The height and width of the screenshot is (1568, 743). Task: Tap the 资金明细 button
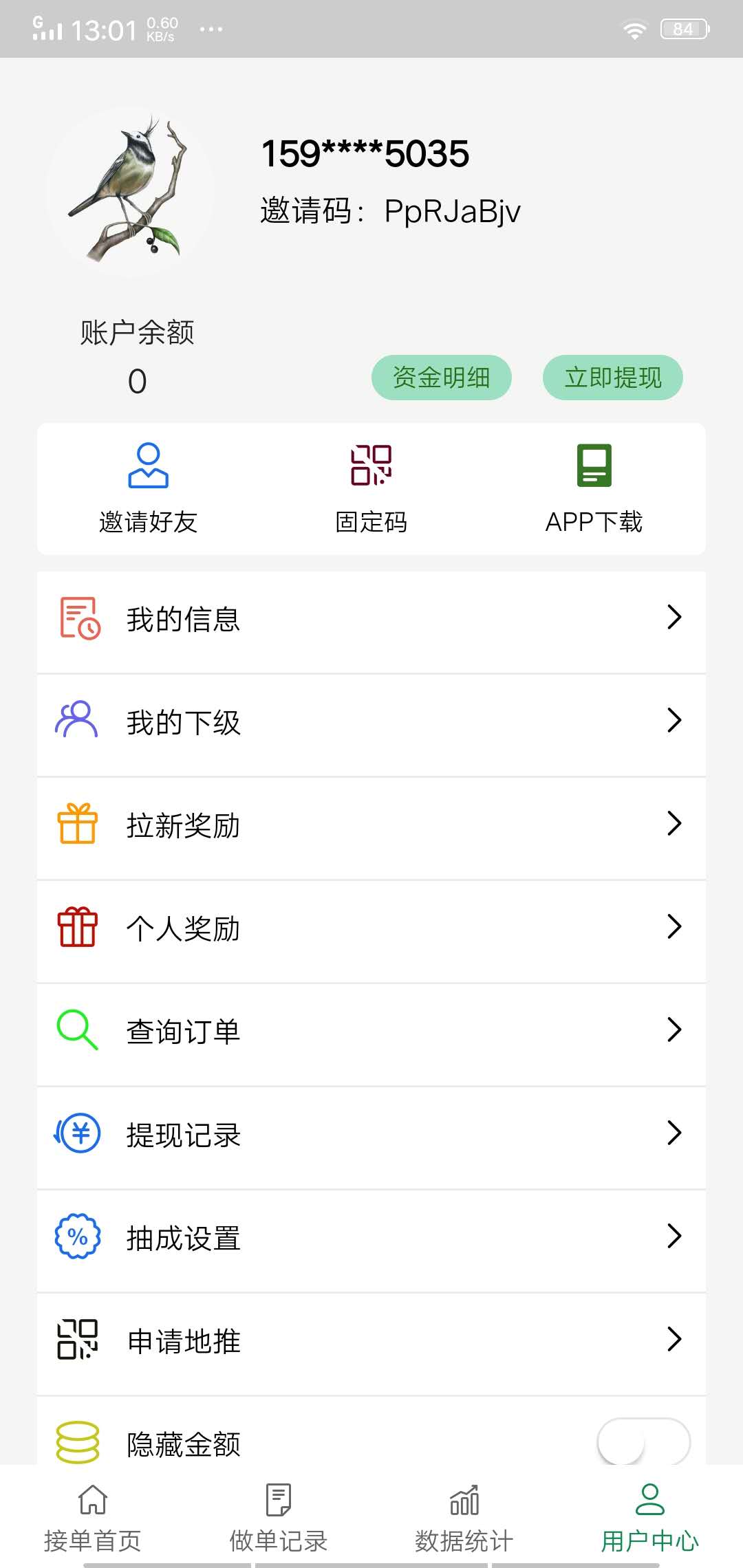tap(442, 377)
